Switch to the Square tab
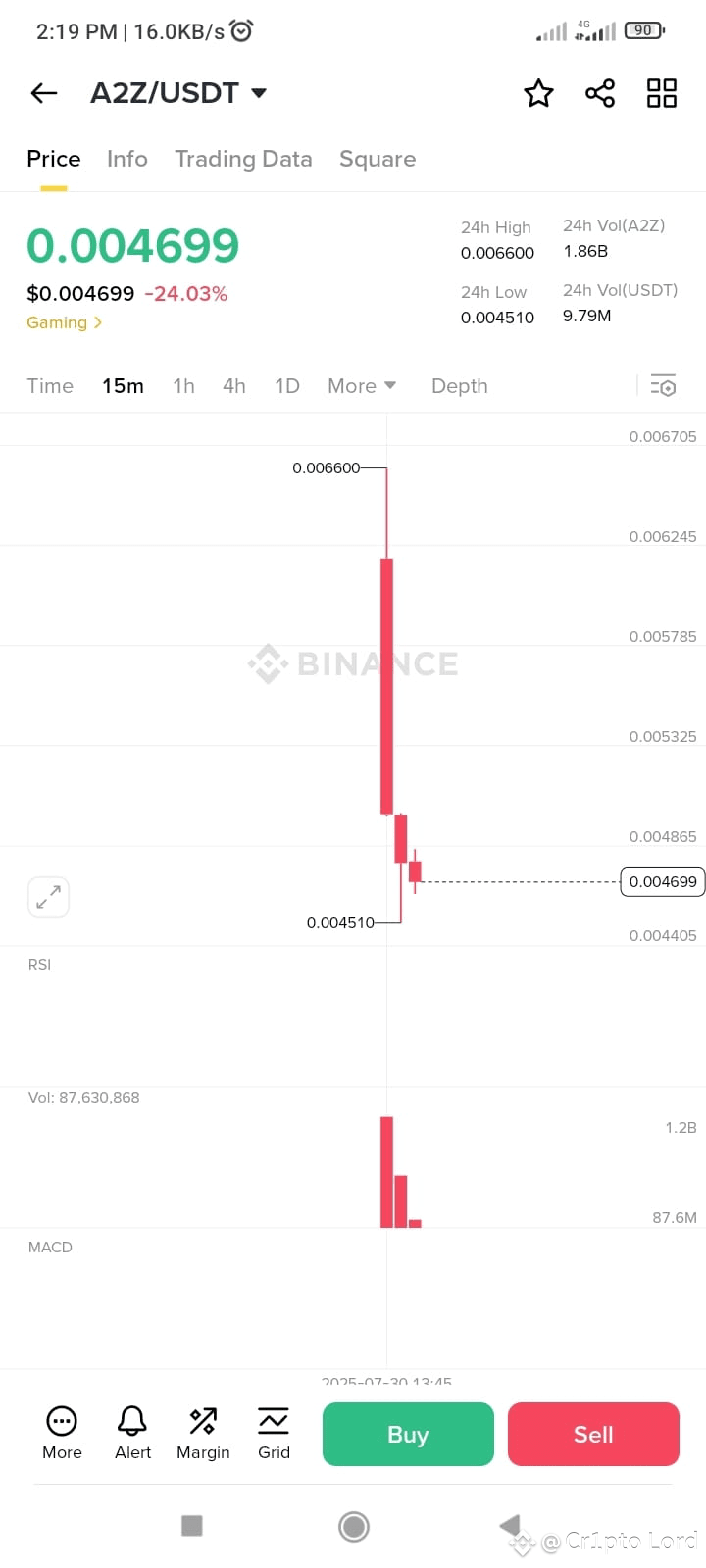 coord(378,159)
